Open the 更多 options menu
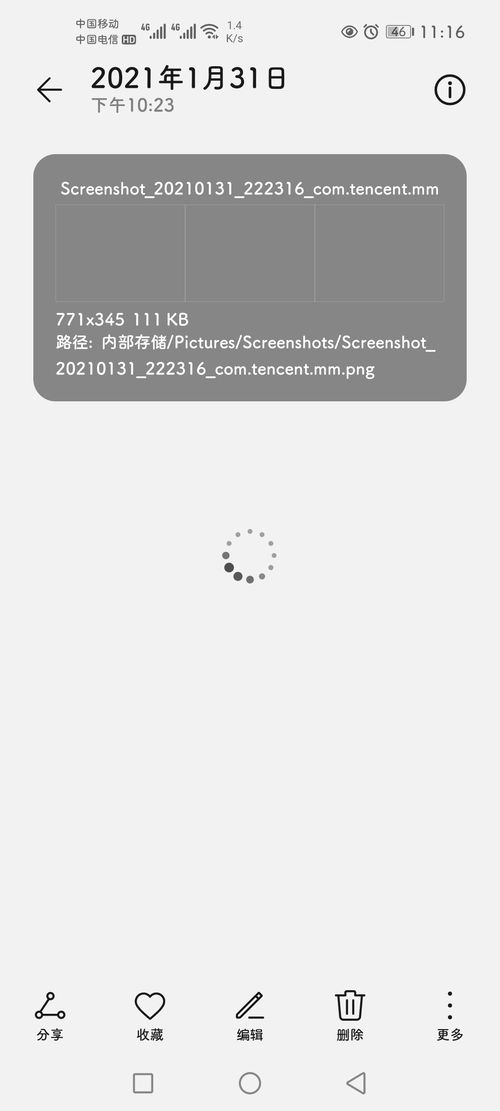 [x=450, y=1016]
